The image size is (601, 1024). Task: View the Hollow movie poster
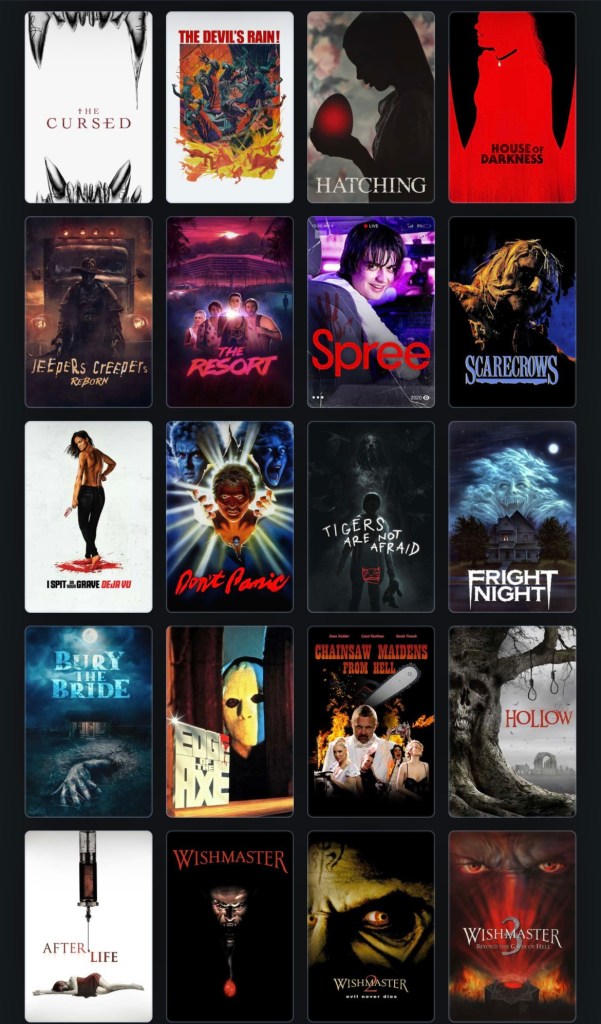point(511,721)
